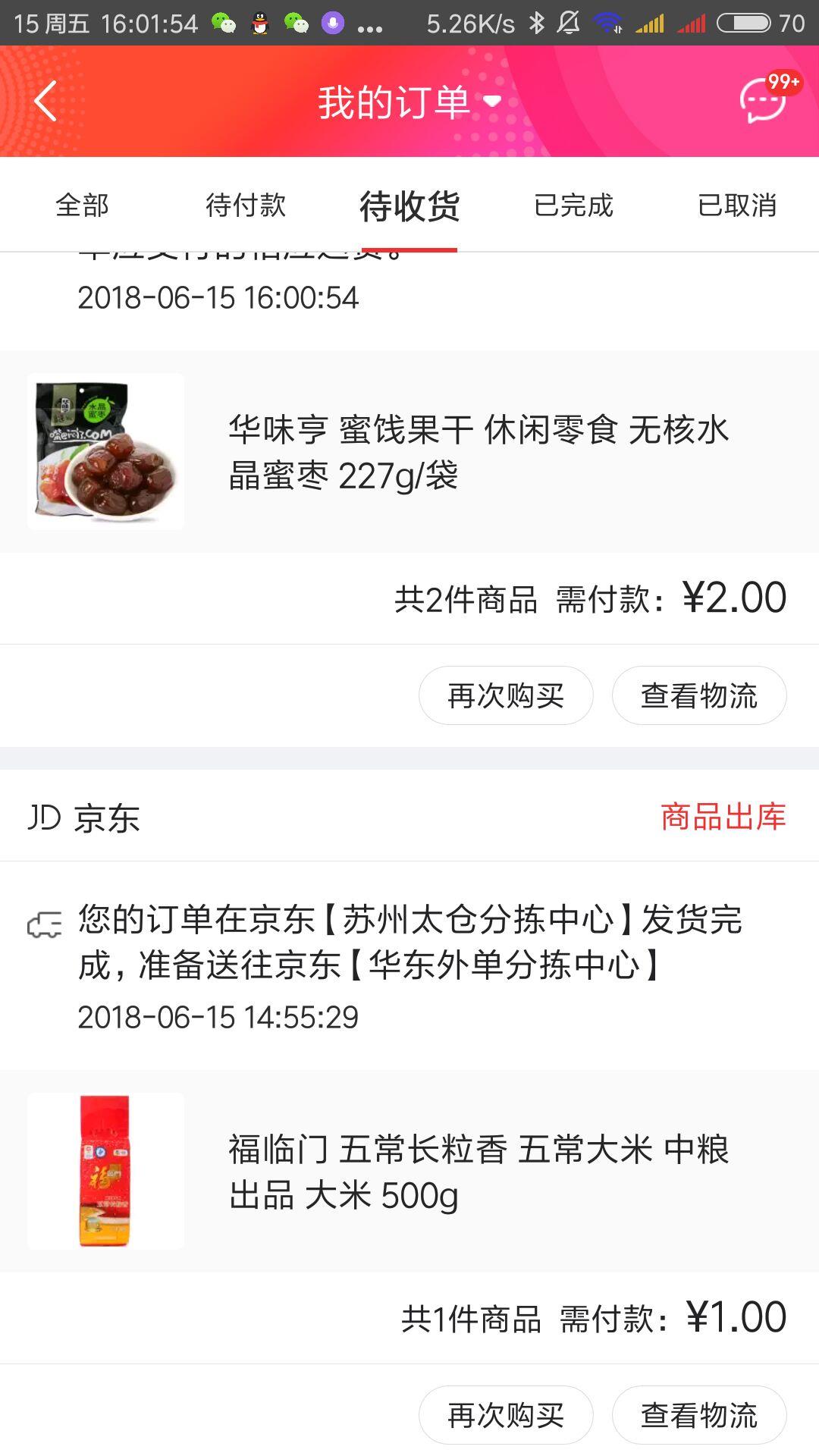Switch to the 已取消 tab
The image size is (819, 1456).
(x=737, y=205)
